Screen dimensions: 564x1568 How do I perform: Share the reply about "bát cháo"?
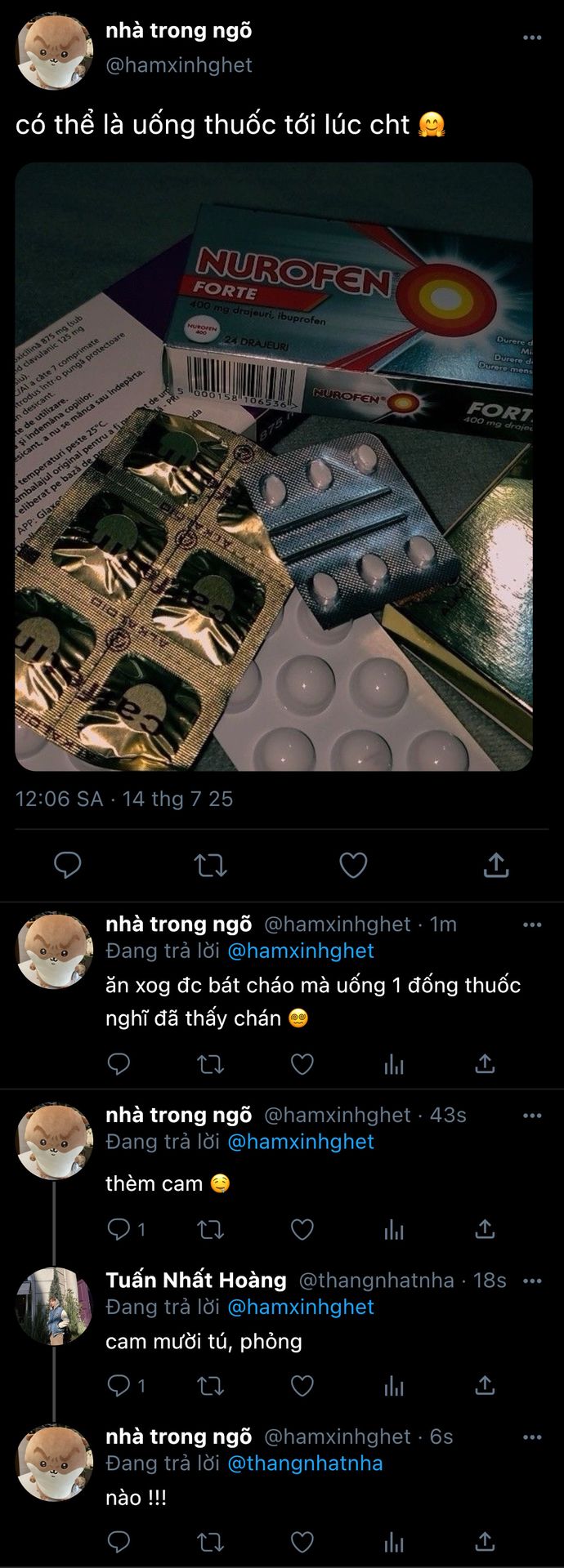coord(485,1064)
